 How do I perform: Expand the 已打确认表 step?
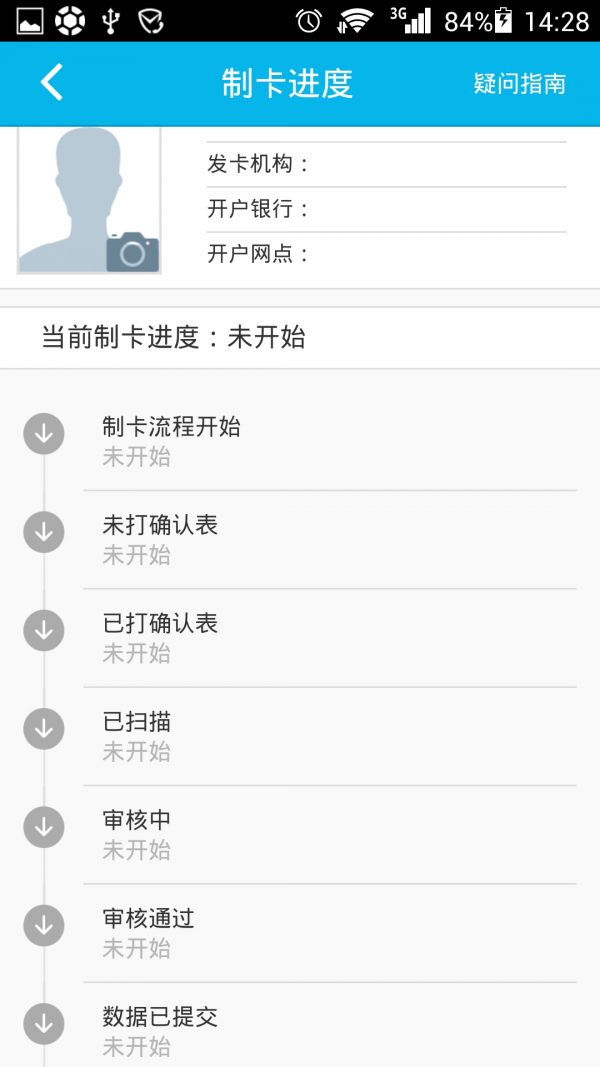(44, 630)
